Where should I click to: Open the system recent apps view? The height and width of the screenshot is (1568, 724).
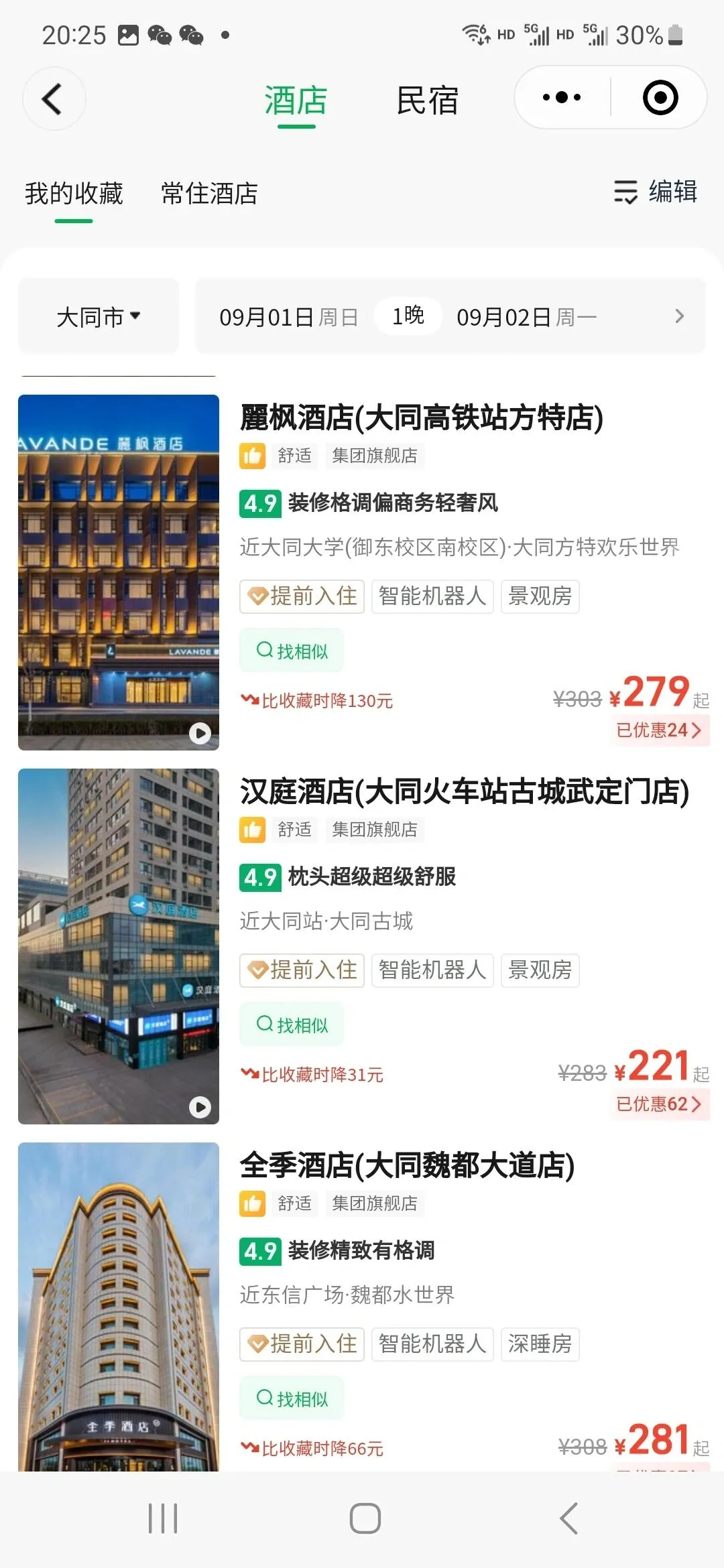tap(163, 1518)
